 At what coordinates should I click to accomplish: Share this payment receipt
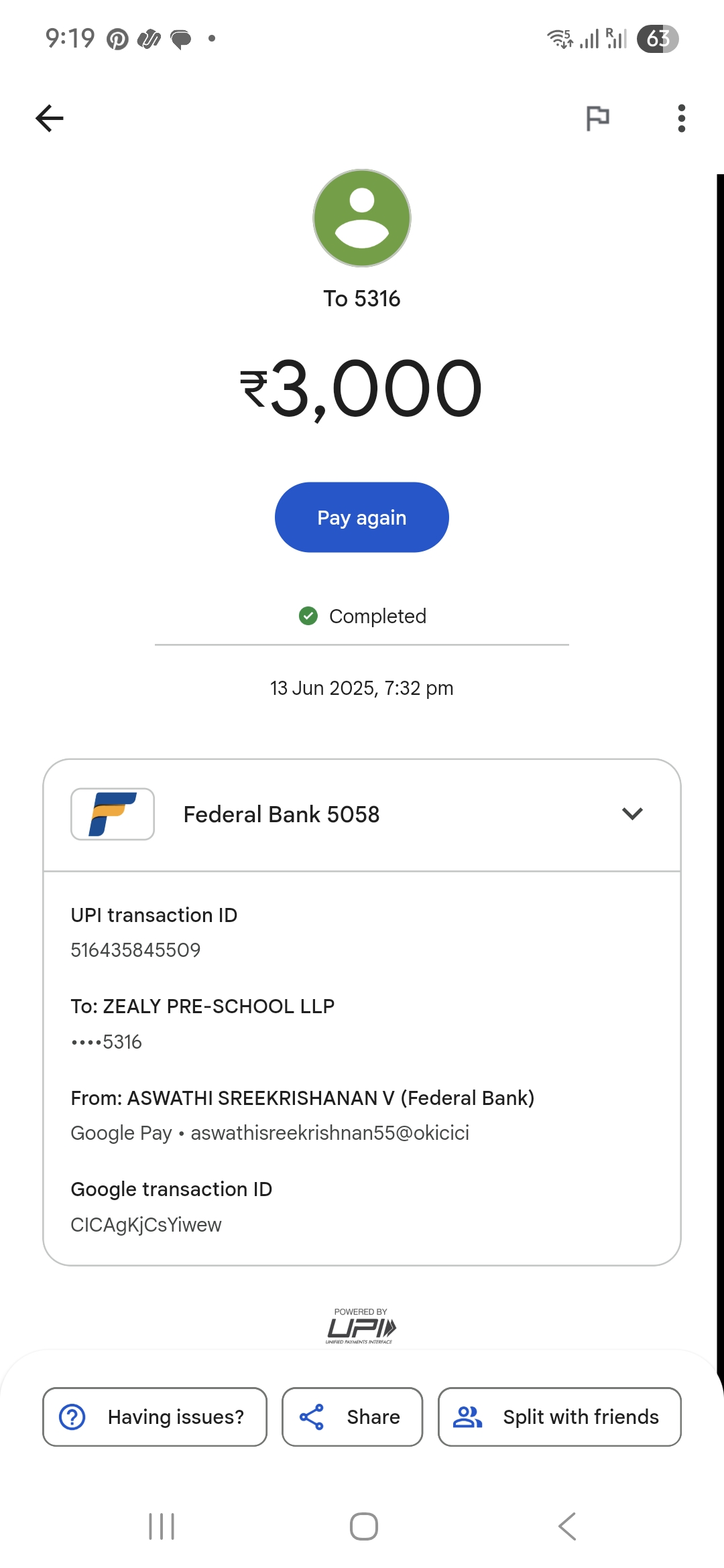(x=352, y=1417)
